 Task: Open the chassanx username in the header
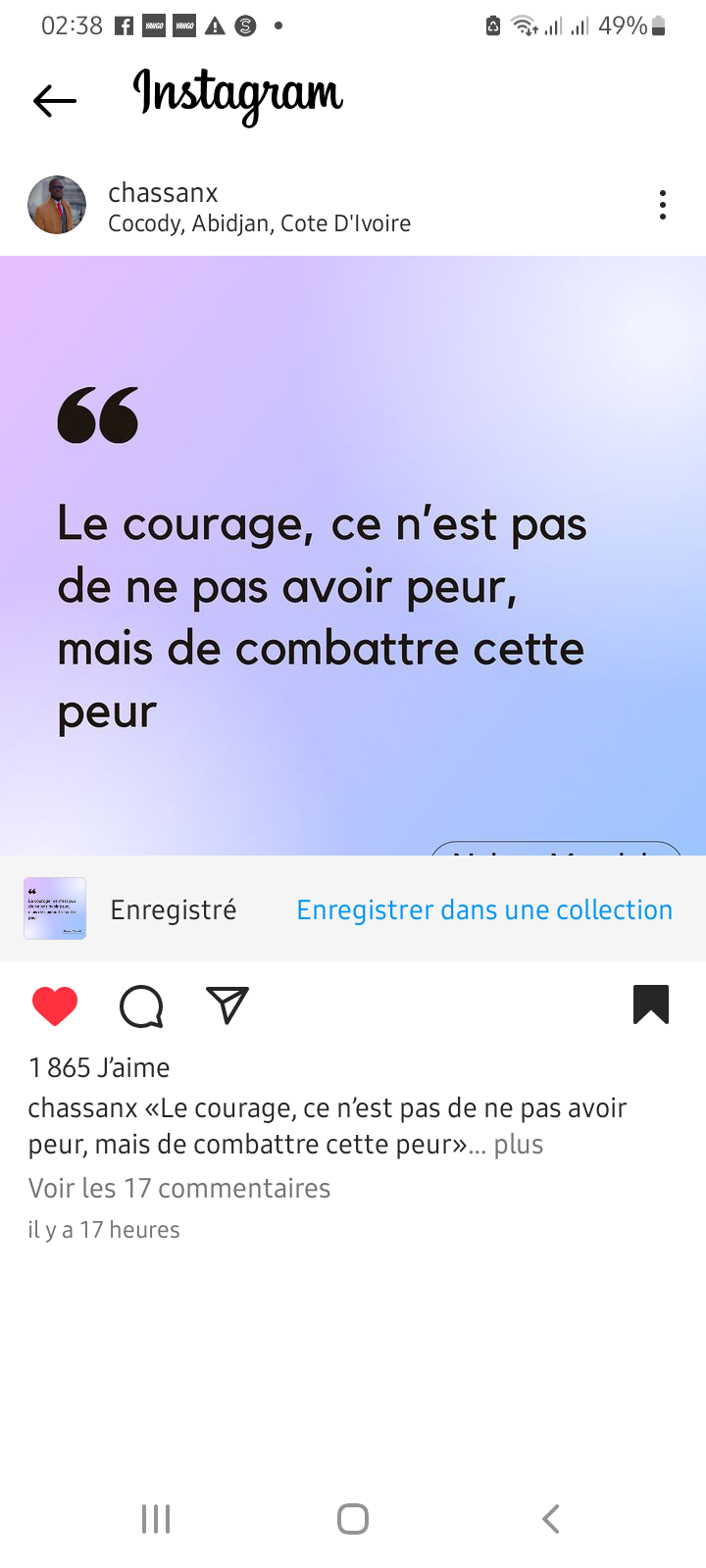(x=163, y=192)
